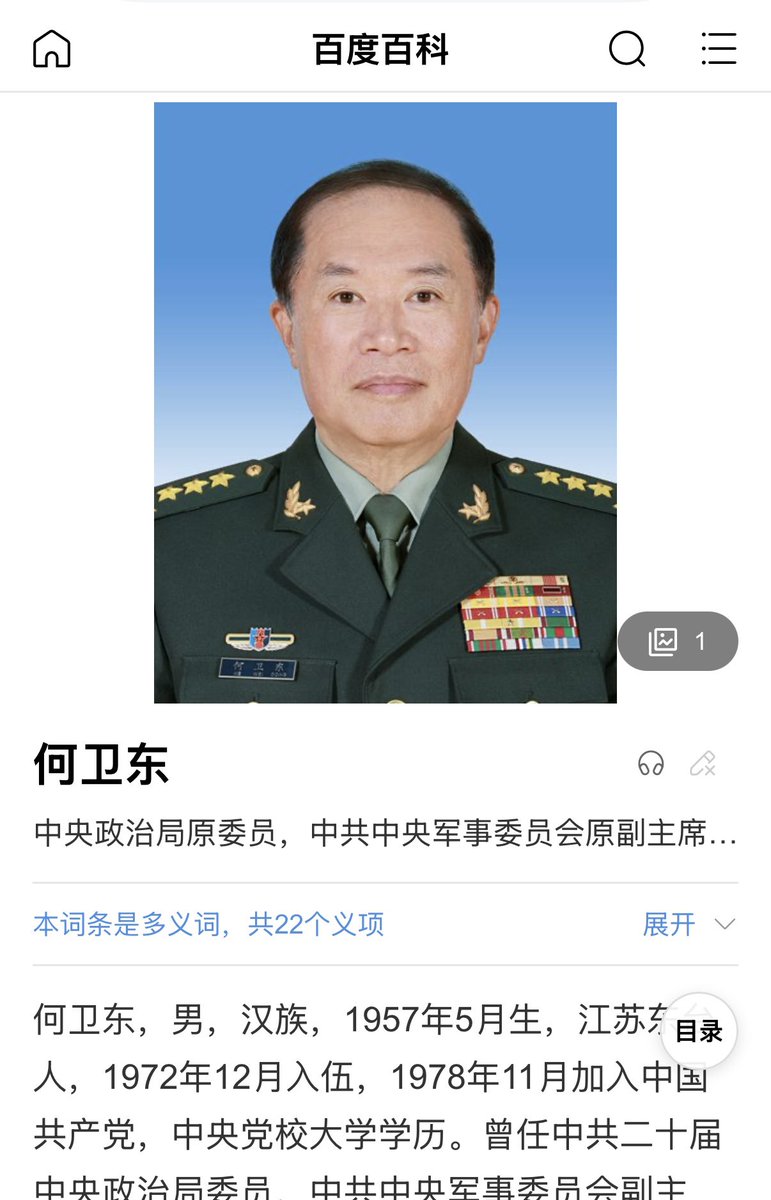The image size is (771, 1200).
Task: Listen to the entry via headphone icon
Action: 651,765
